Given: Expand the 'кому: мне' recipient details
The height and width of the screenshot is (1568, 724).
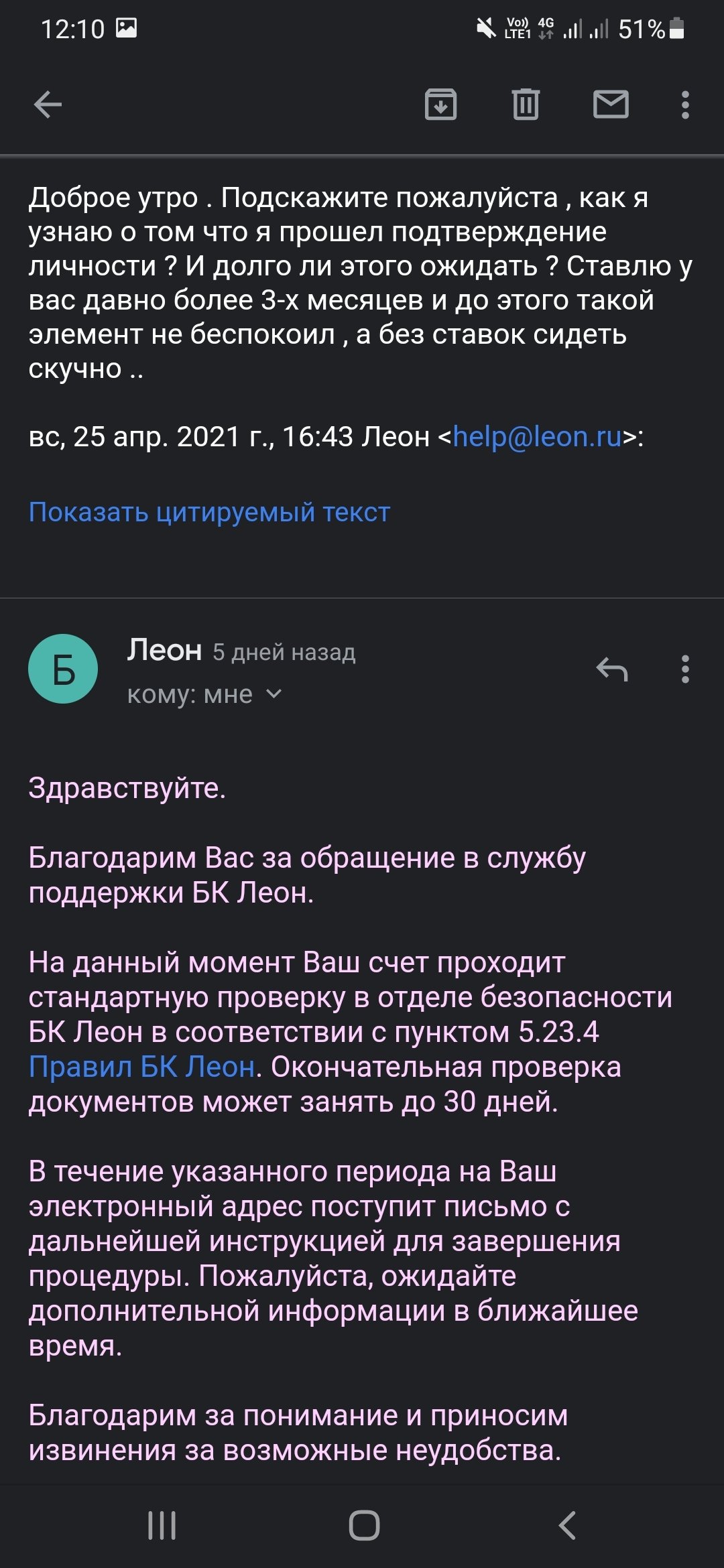Looking at the screenshot, I should point(204,694).
